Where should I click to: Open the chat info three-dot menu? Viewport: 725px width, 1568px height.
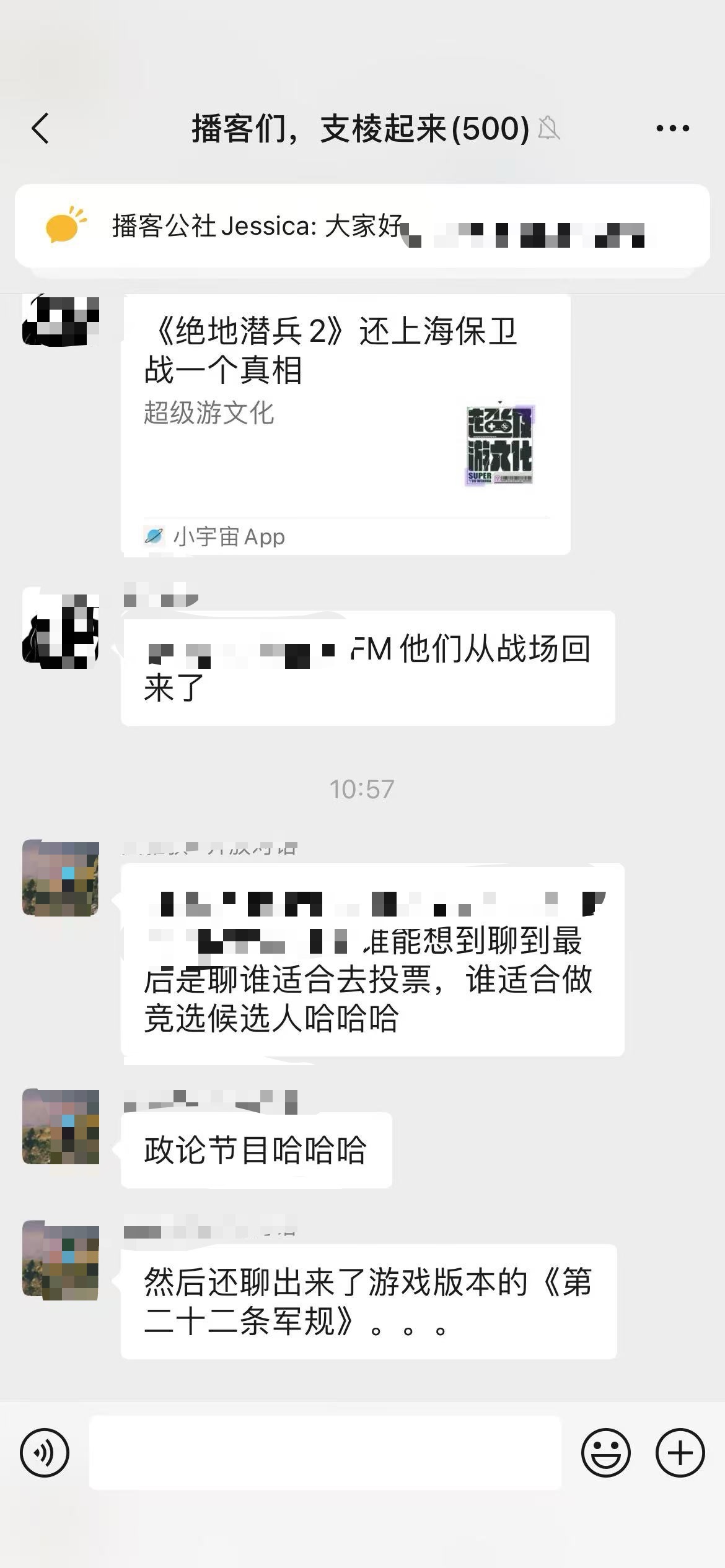pyautogui.click(x=673, y=128)
